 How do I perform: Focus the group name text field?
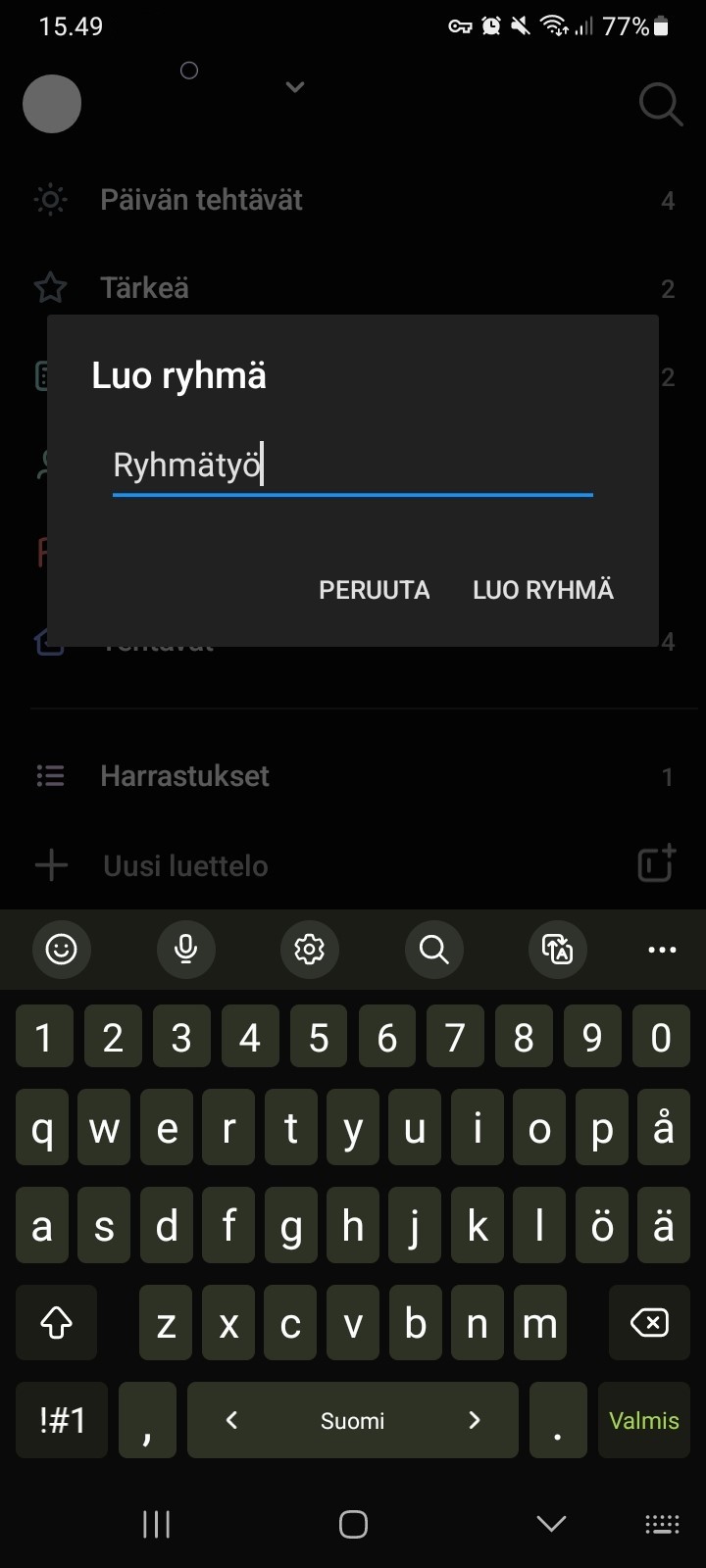coord(353,465)
